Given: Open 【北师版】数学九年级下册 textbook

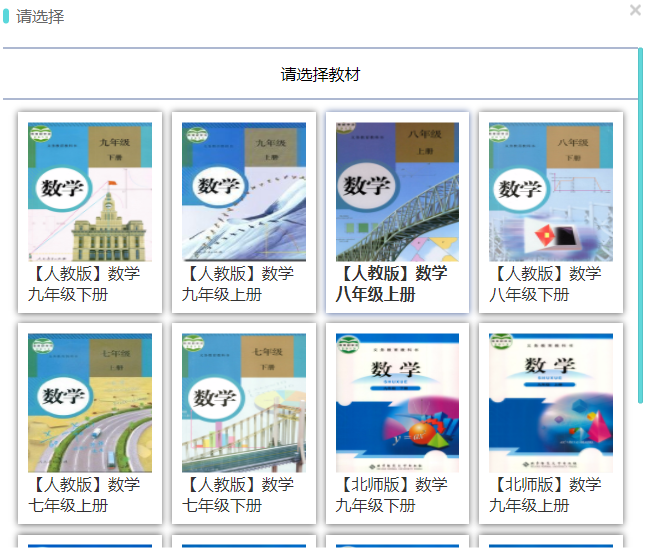Looking at the screenshot, I should pyautogui.click(x=397, y=403).
